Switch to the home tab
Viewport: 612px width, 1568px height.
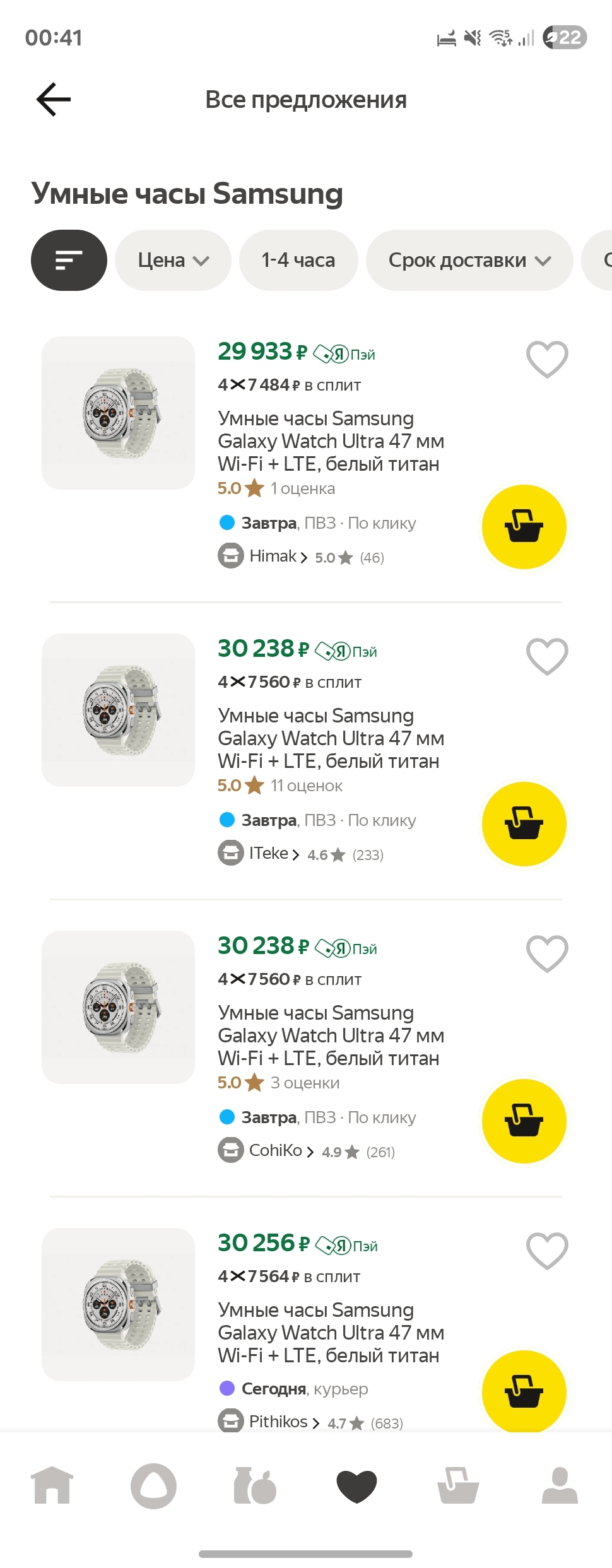52,1485
